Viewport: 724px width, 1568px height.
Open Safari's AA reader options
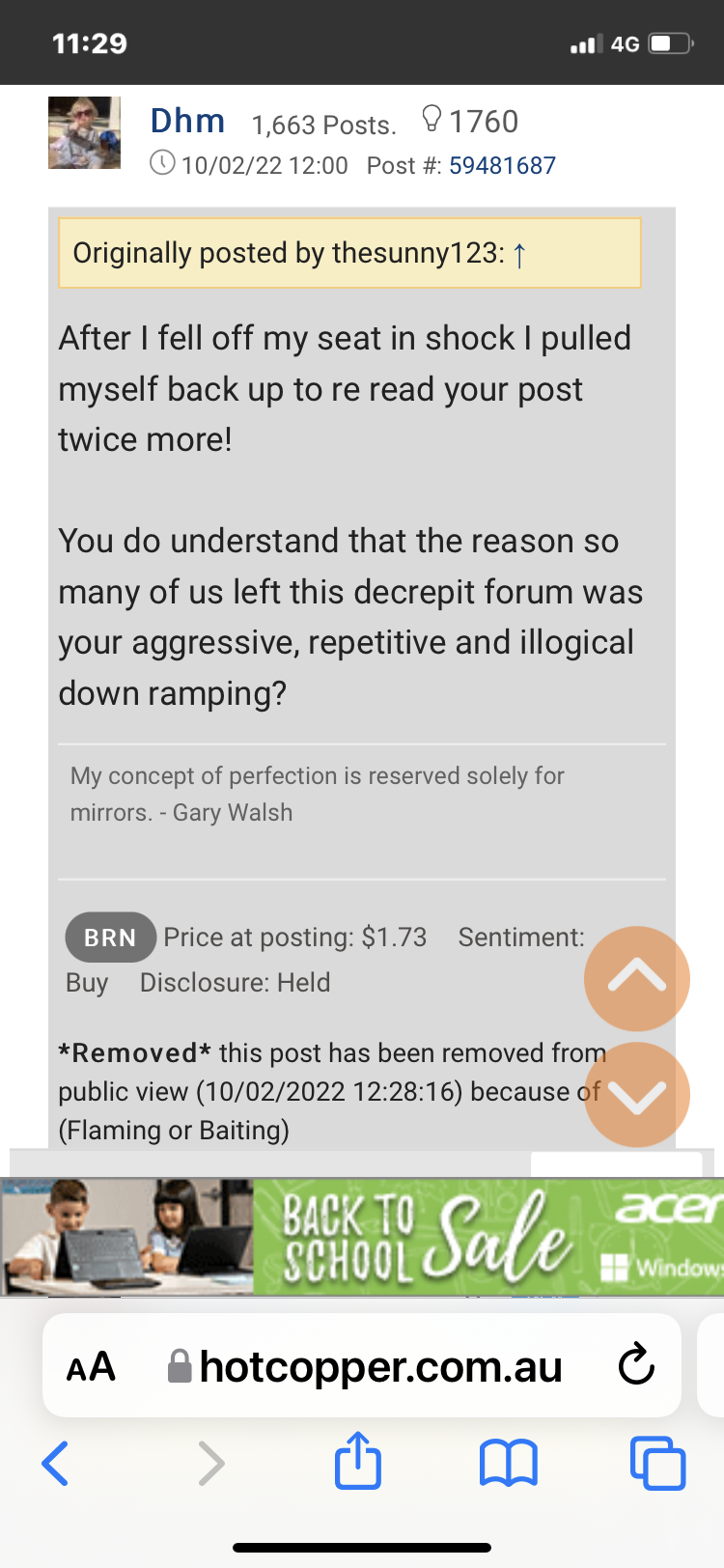coord(91,1366)
